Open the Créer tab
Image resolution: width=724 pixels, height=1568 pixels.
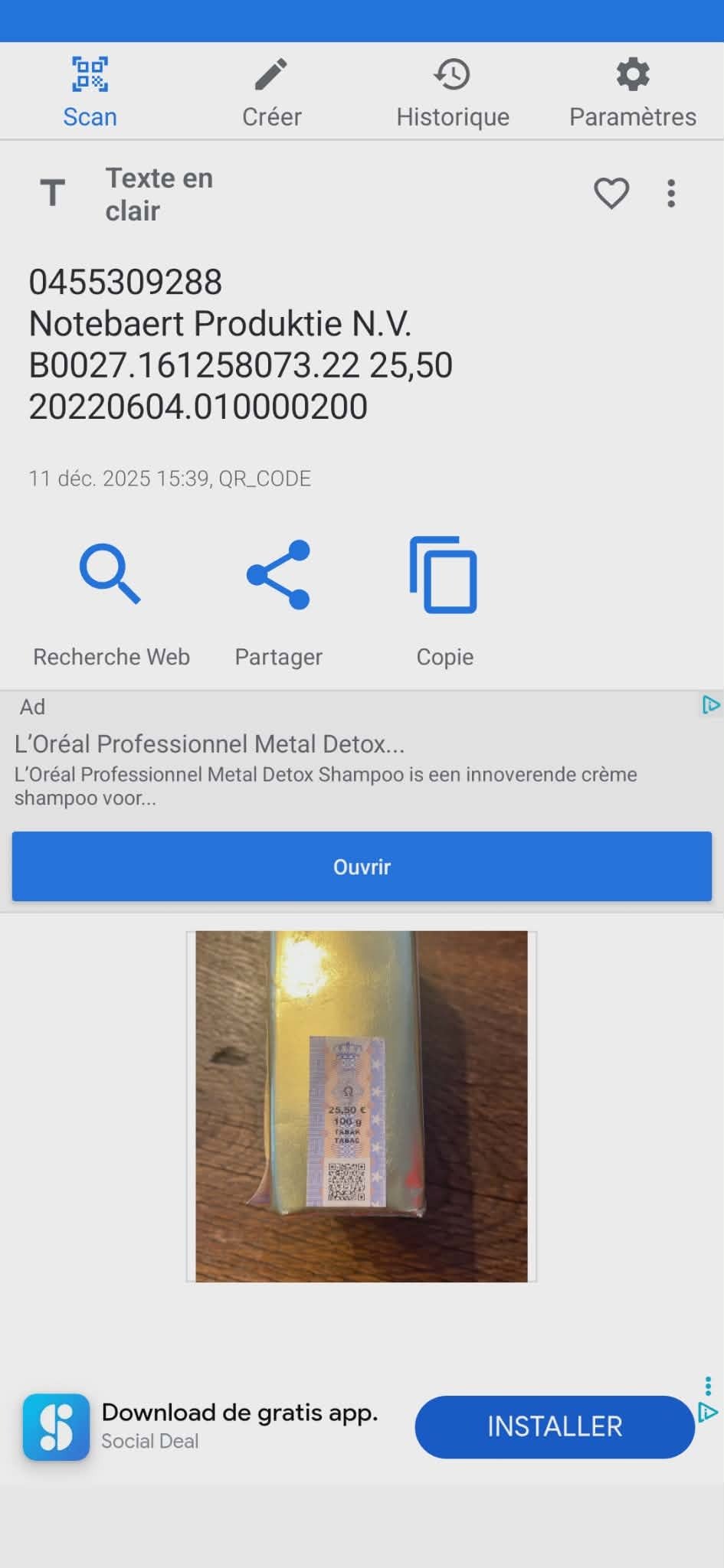pos(271,93)
